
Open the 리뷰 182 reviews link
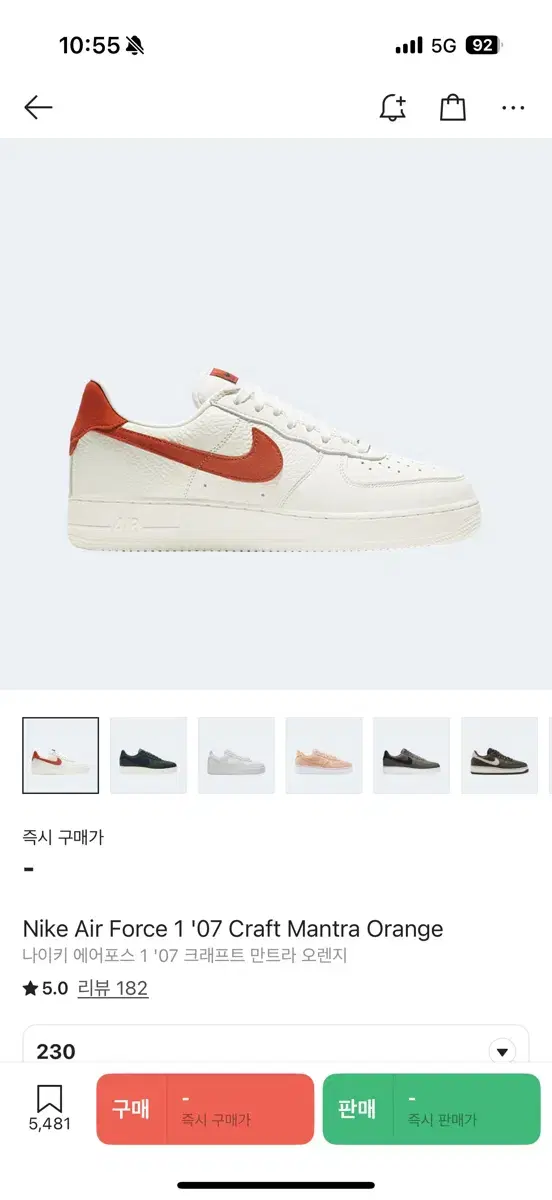coord(113,988)
